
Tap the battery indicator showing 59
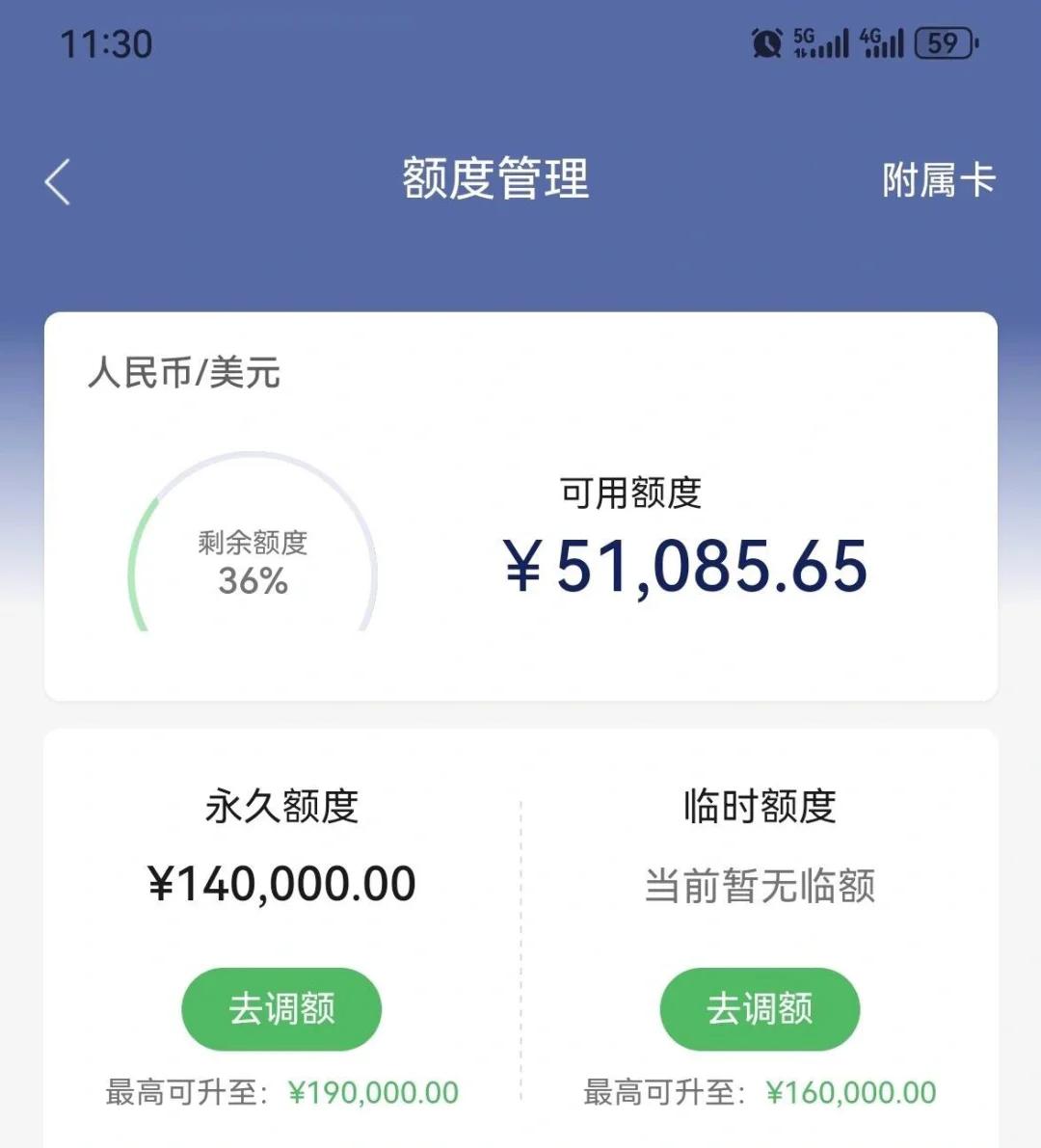(x=945, y=42)
